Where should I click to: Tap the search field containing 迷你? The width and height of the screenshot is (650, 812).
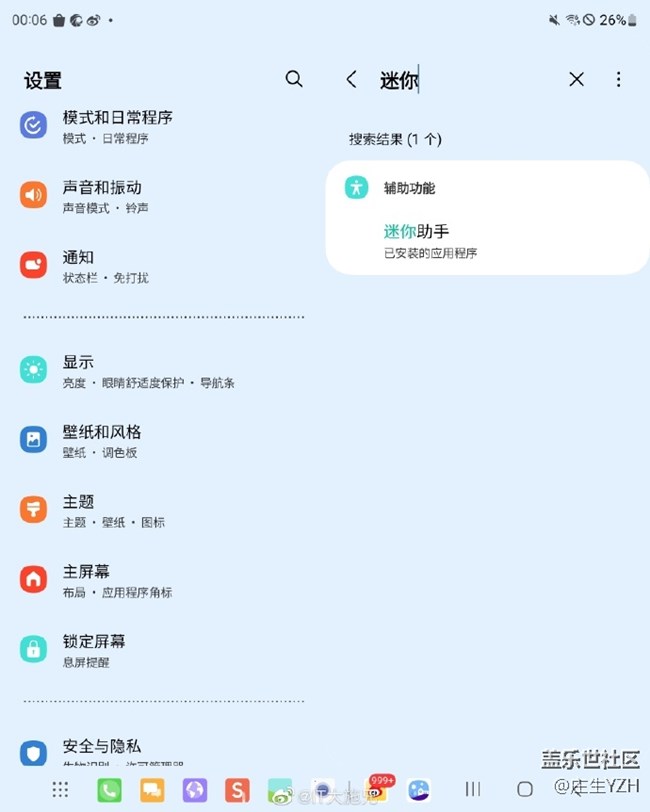(460, 80)
